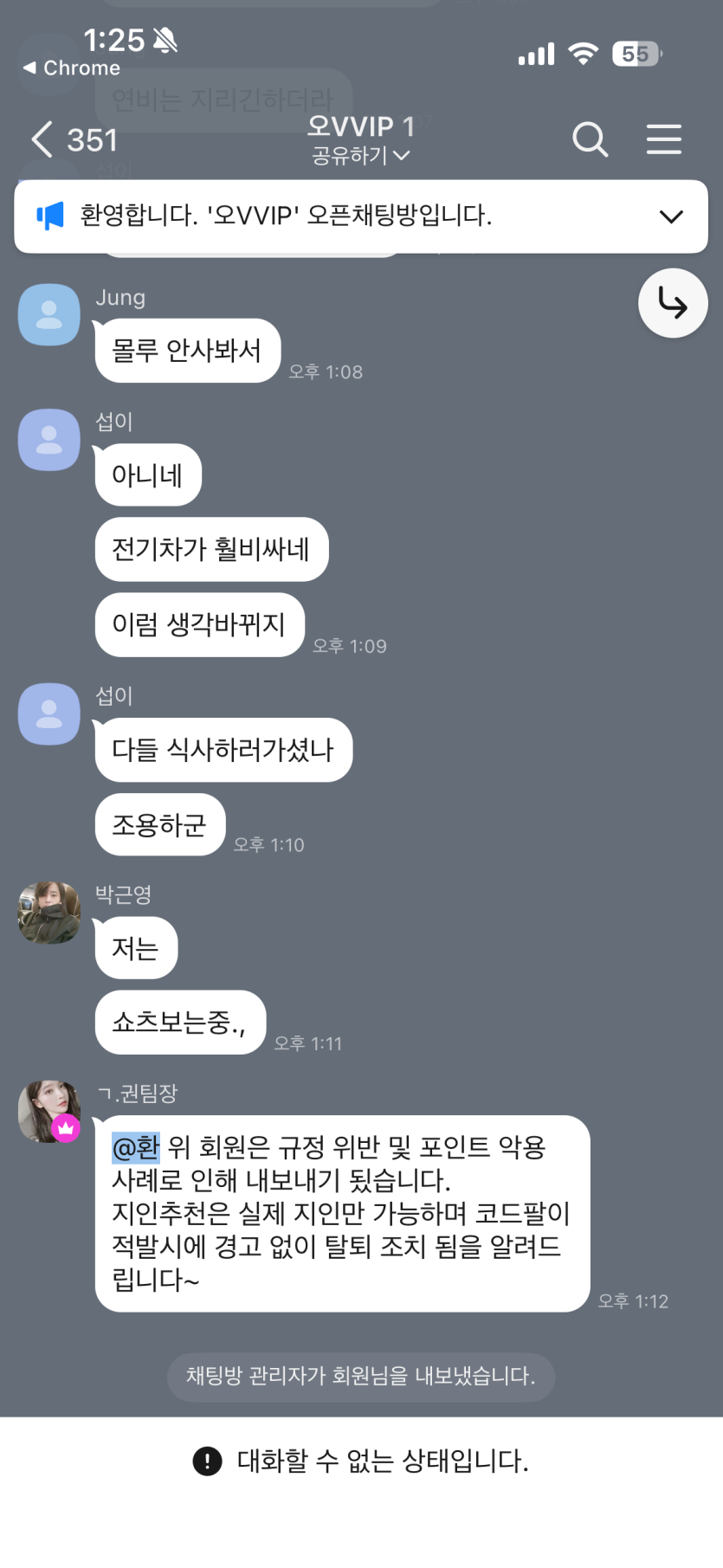
Task: Return to Chrome via status bar
Action: tap(72, 68)
